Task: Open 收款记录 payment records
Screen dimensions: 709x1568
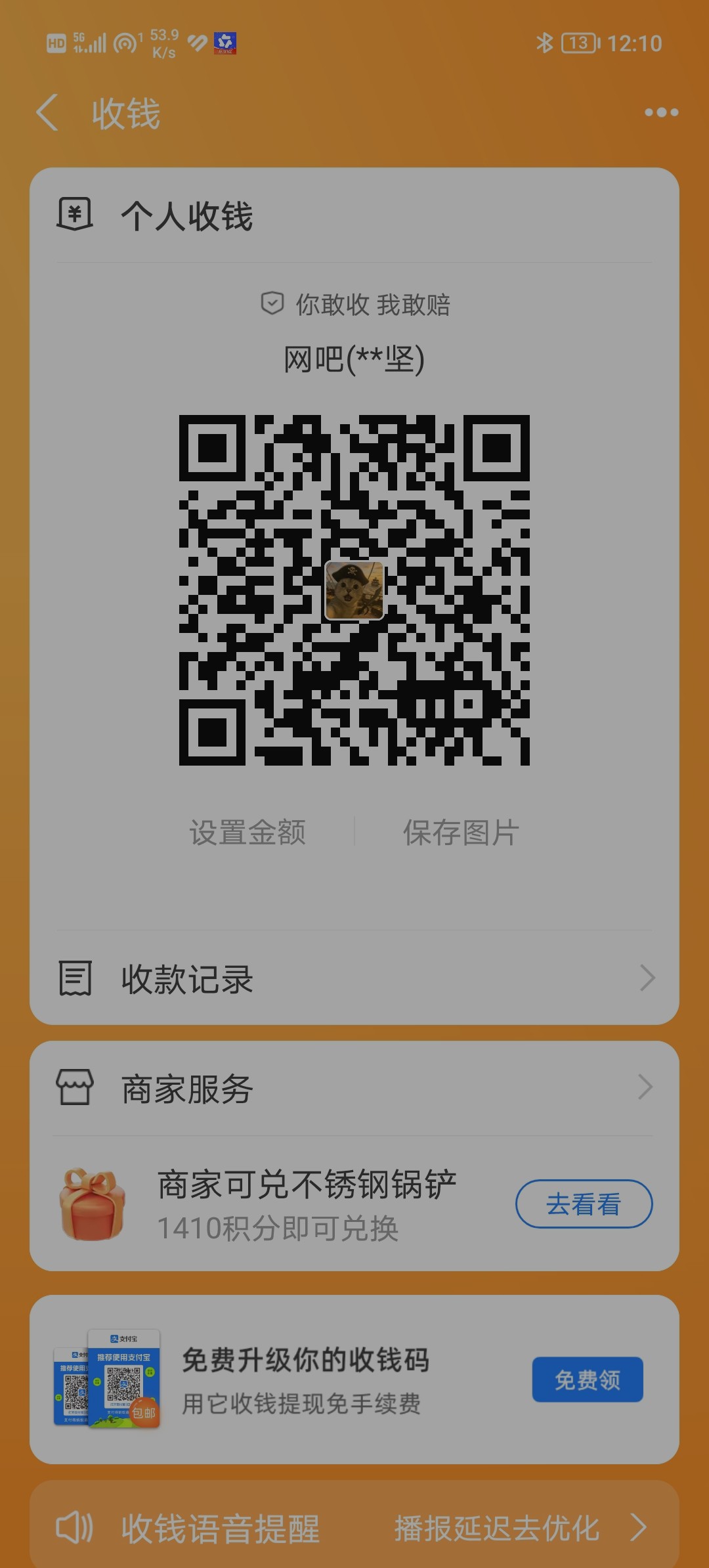Action: coord(354,978)
